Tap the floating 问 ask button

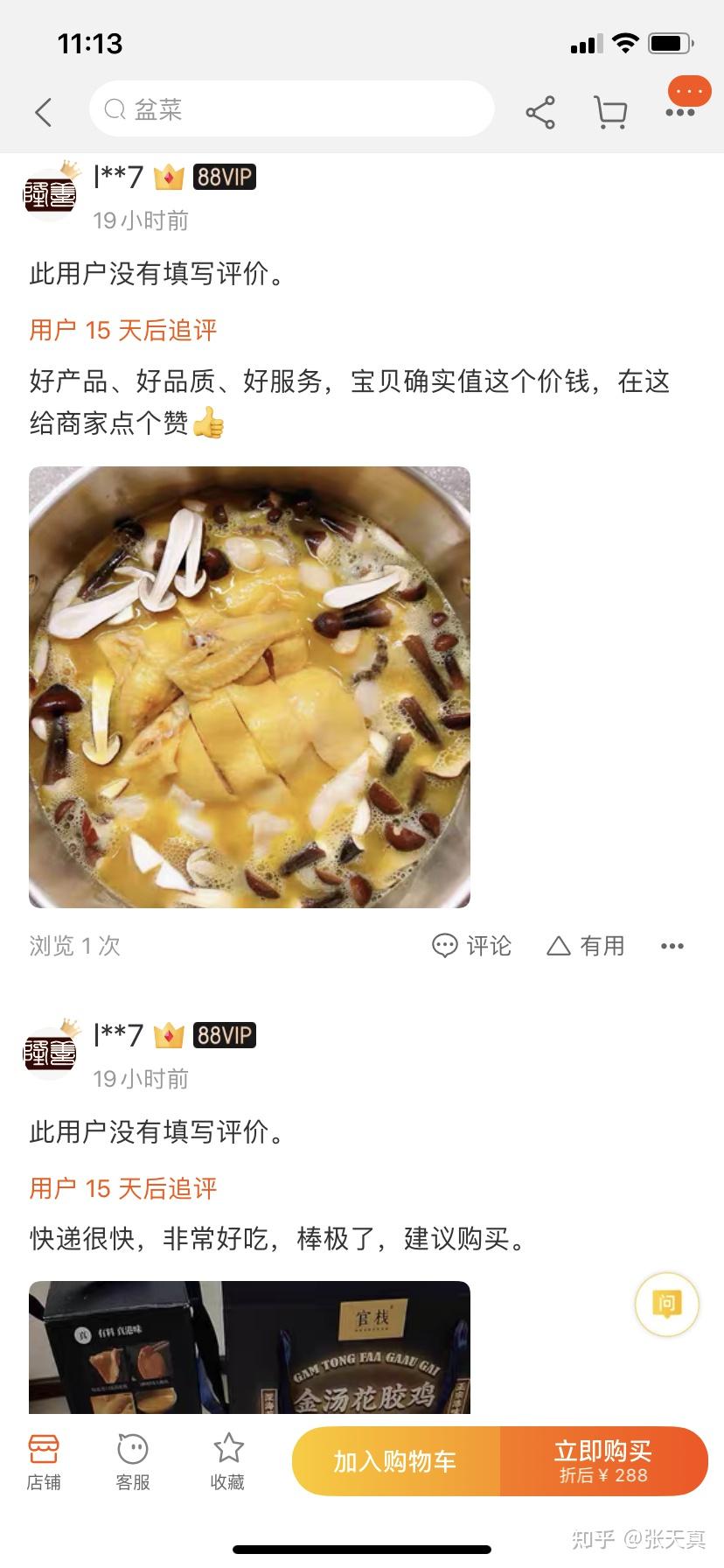pos(666,1304)
